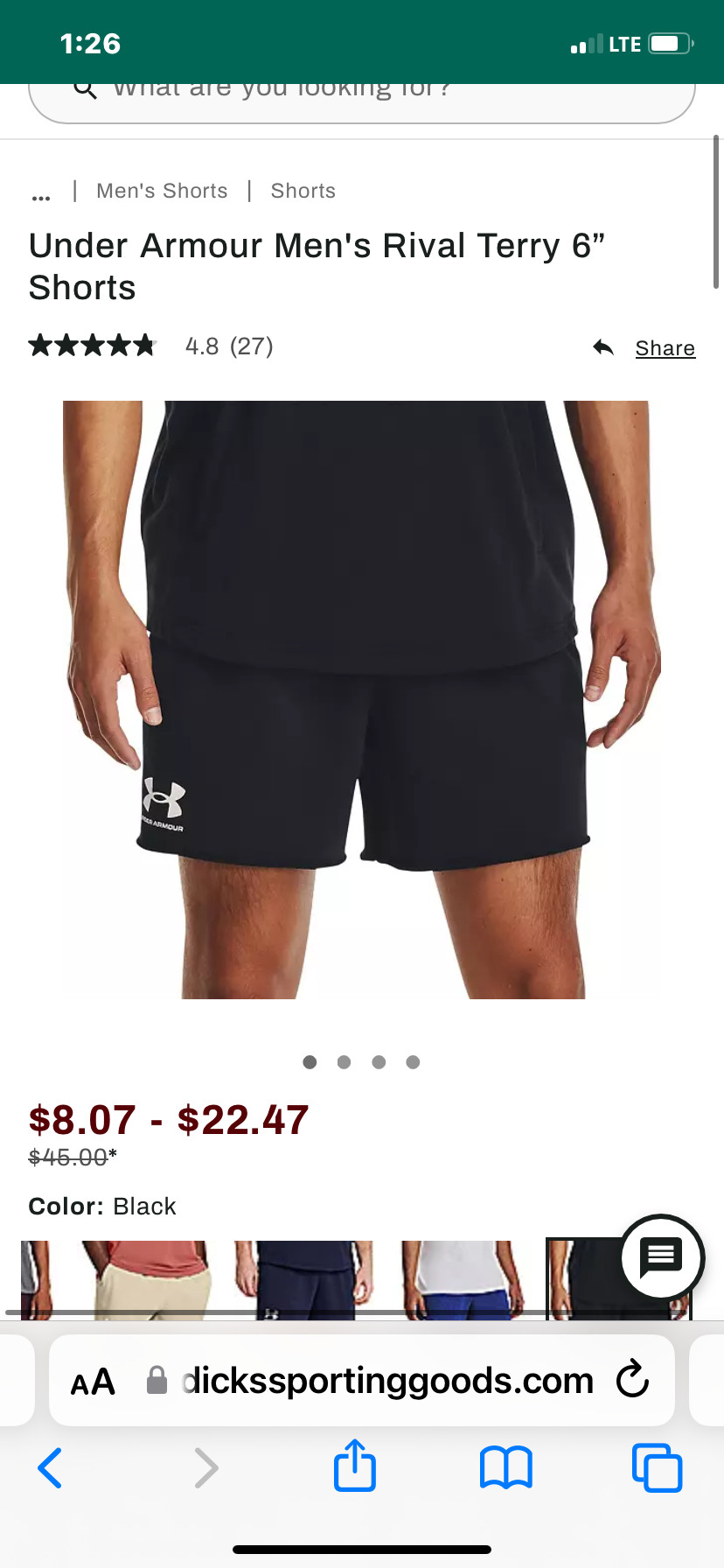Go to the Shorts breadcrumb category
The height and width of the screenshot is (1568, 724).
tap(303, 191)
